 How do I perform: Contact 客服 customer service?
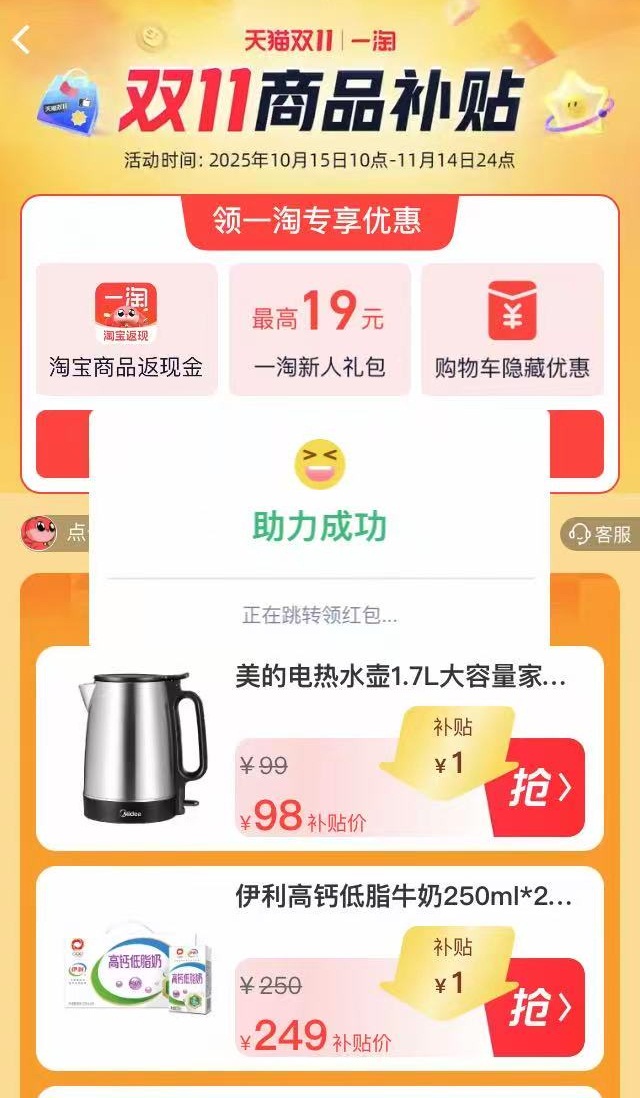[x=598, y=534]
